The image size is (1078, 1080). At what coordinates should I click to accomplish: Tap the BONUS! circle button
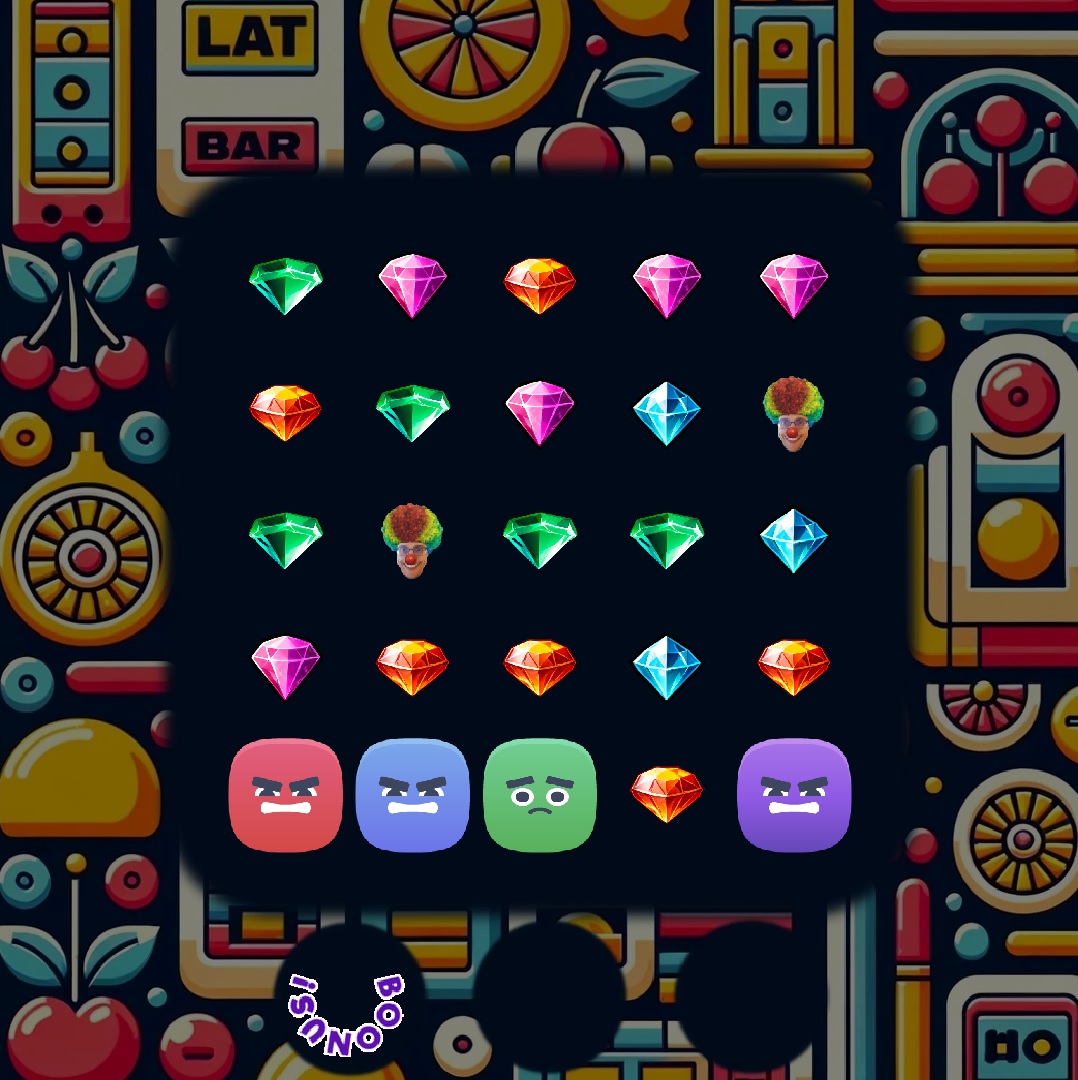pyautogui.click(x=349, y=1000)
